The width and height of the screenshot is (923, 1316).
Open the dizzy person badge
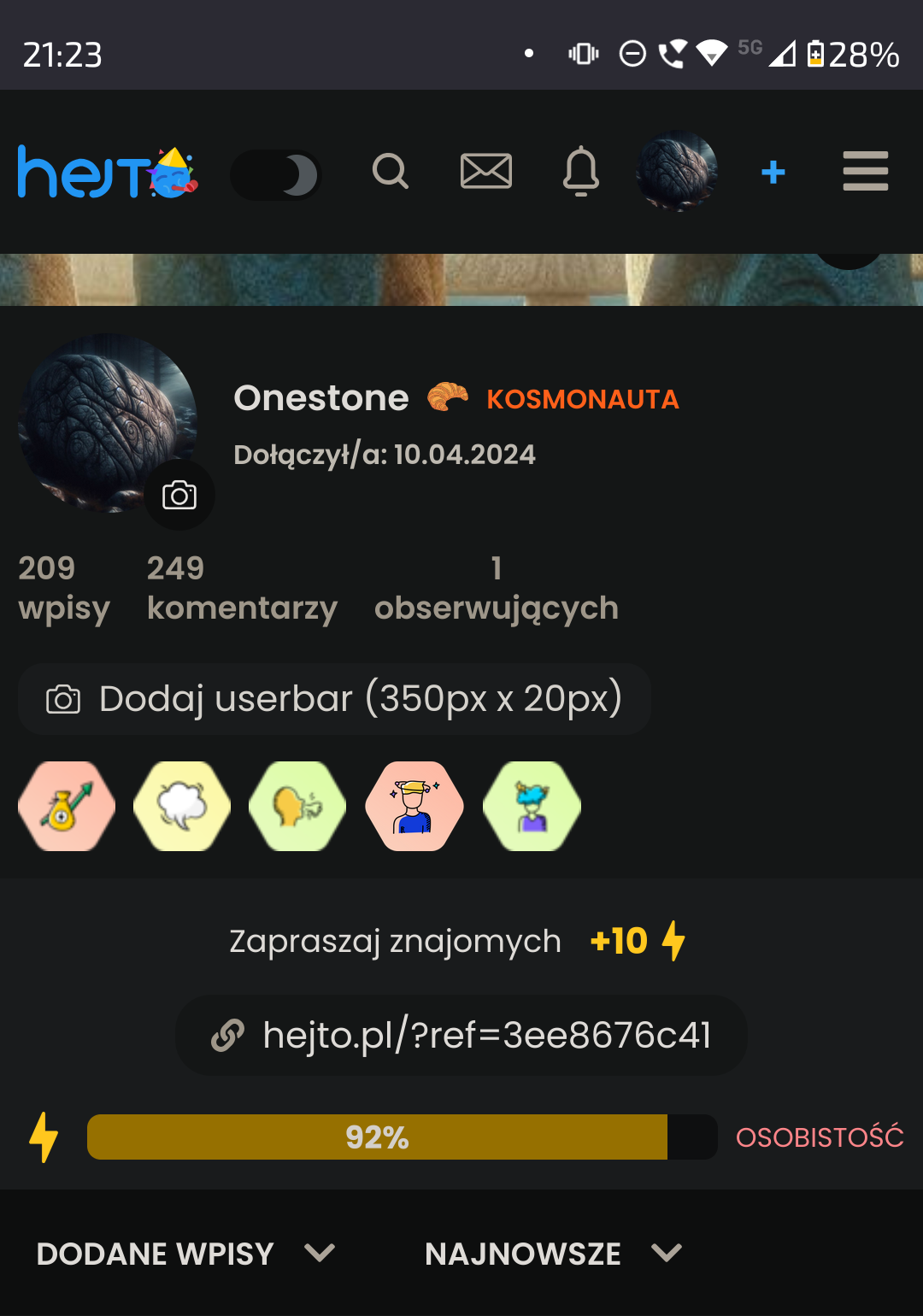coord(414,806)
